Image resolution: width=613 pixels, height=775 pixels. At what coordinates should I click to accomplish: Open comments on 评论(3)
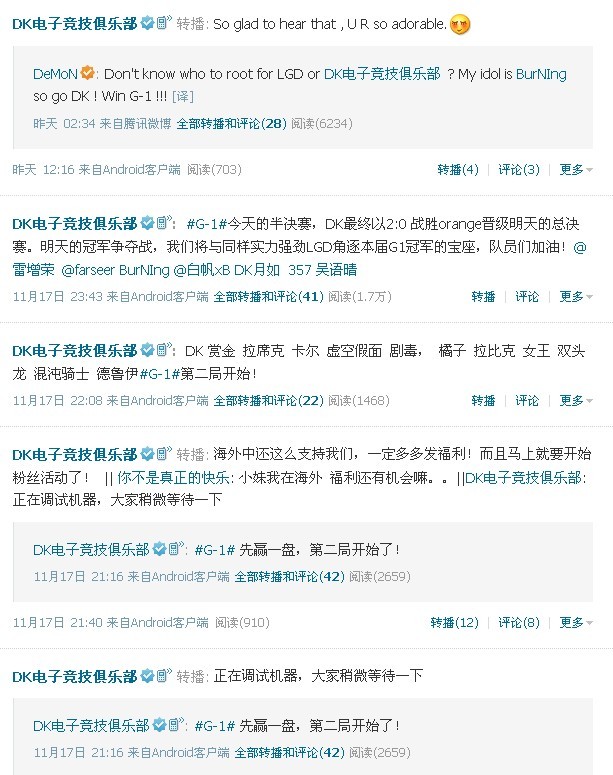tap(519, 169)
